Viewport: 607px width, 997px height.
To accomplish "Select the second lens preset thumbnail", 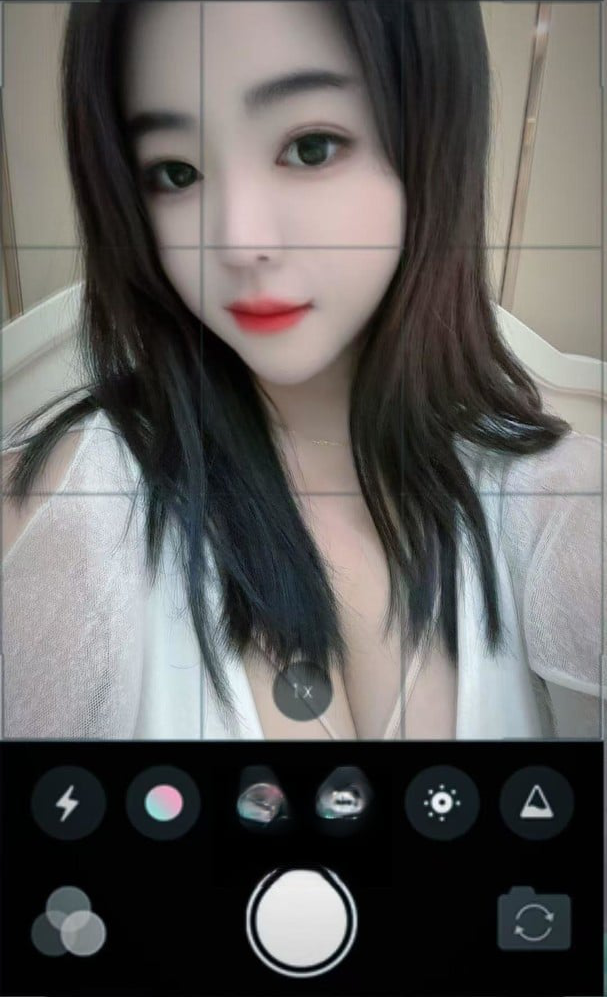I will tap(344, 800).
